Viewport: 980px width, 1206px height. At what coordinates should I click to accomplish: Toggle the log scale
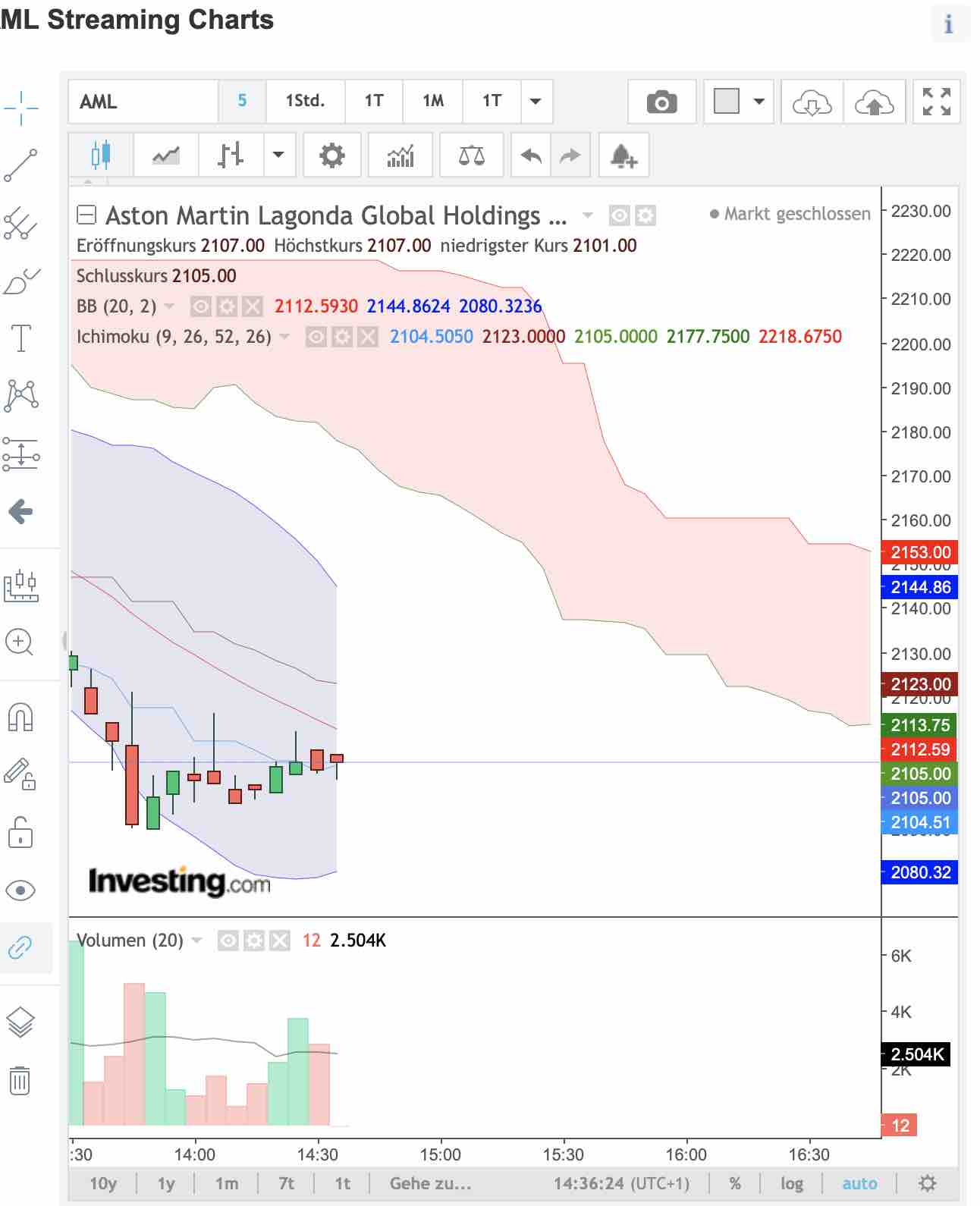click(x=791, y=1183)
